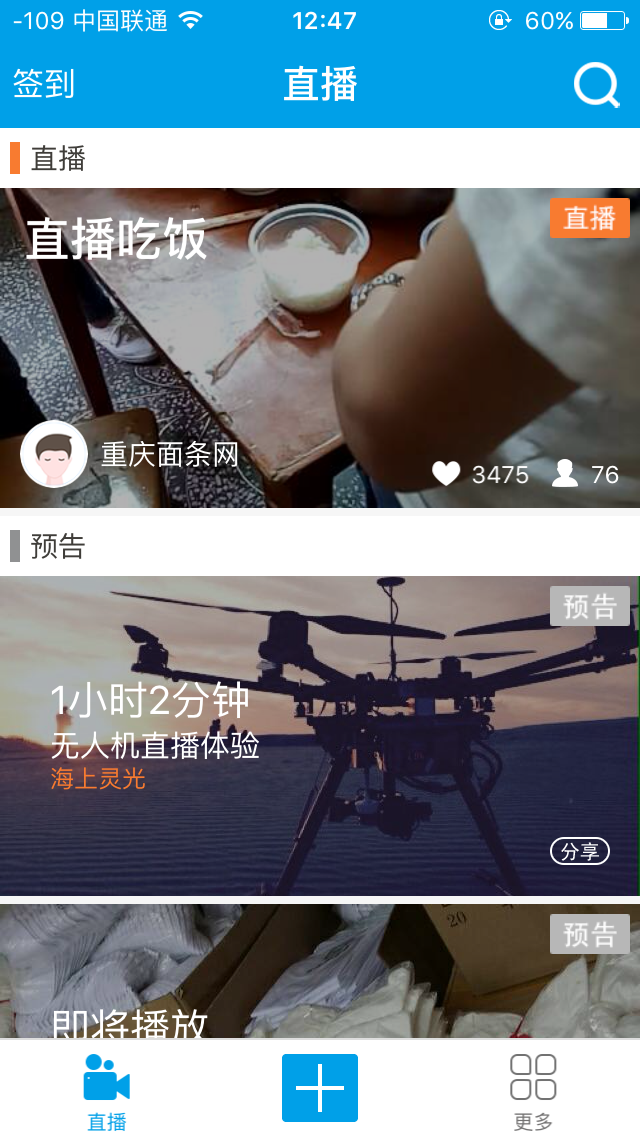Switch to the 直播 bottom tab

click(x=107, y=1090)
